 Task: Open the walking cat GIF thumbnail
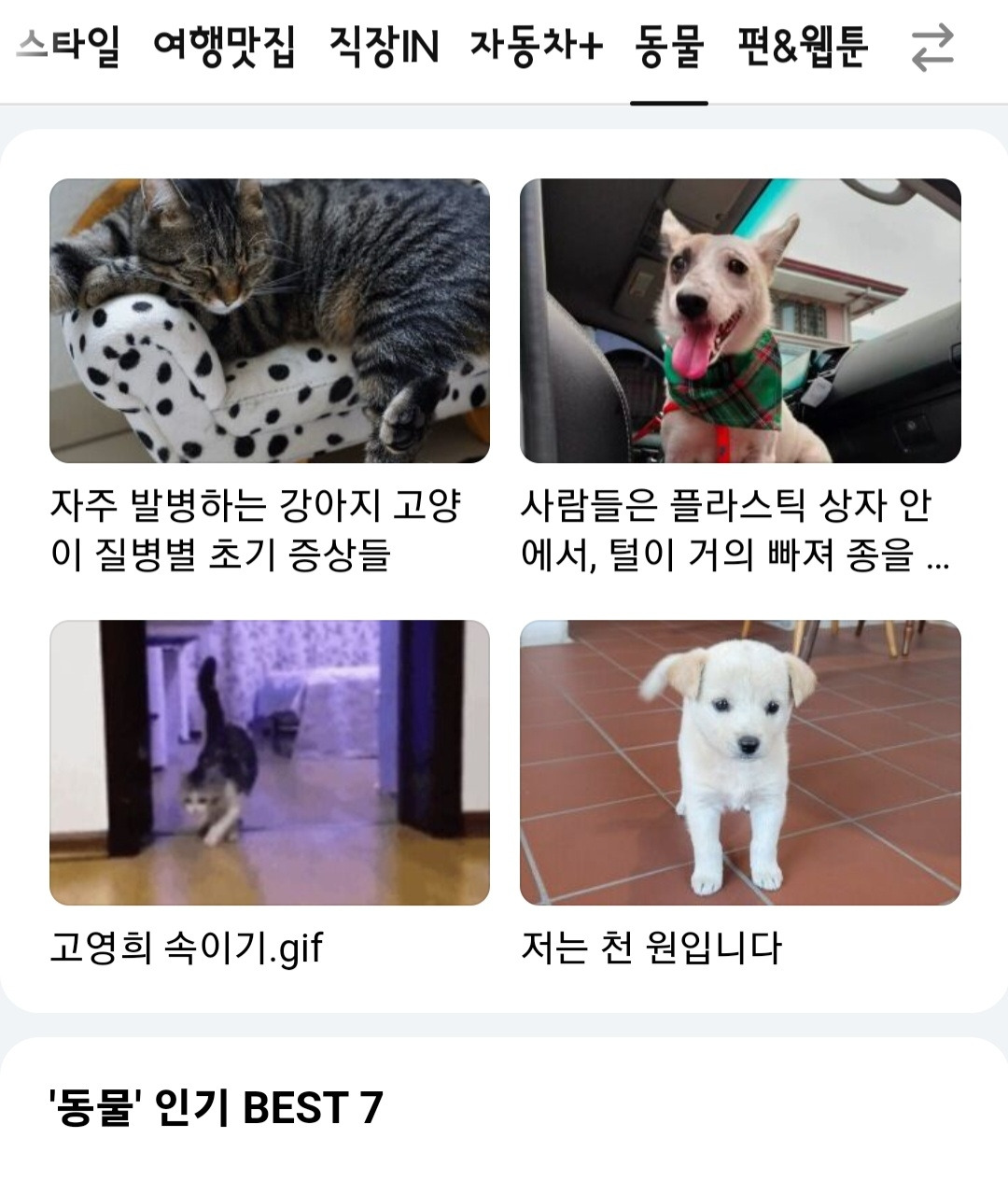click(271, 756)
